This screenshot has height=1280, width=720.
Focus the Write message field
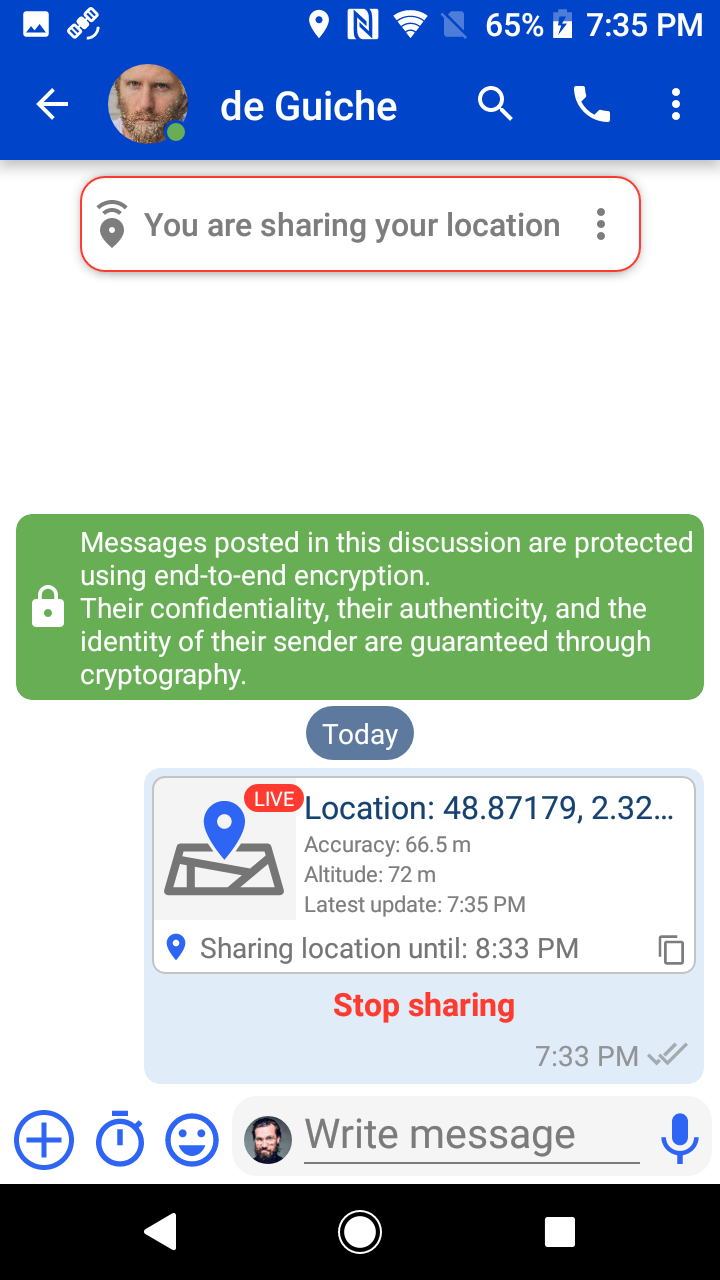471,1137
